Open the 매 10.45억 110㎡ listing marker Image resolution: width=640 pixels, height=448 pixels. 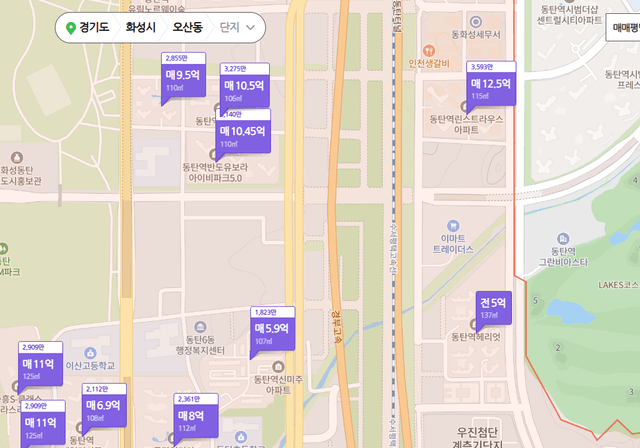click(x=243, y=135)
